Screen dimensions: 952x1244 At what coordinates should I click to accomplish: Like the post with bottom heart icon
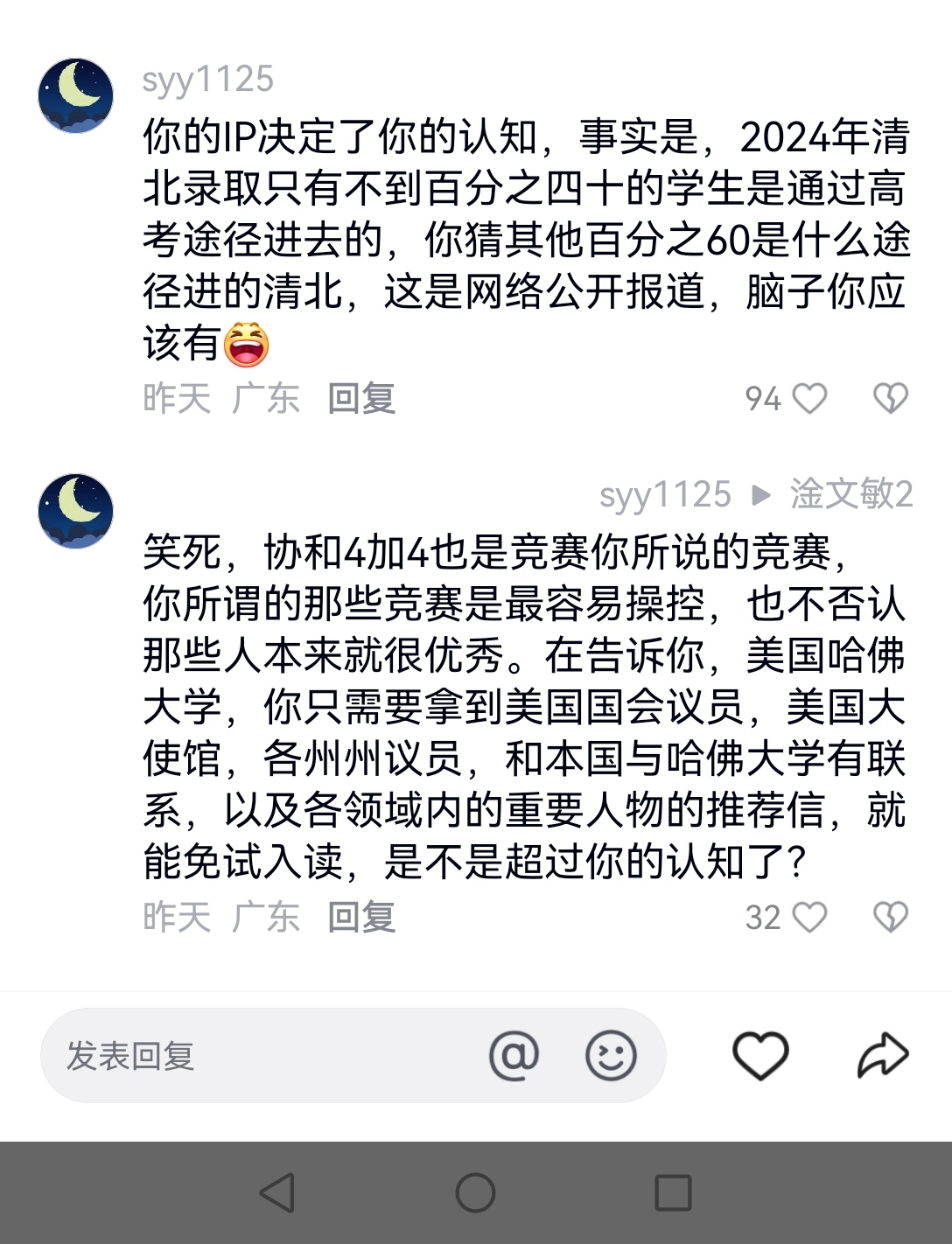point(759,1056)
